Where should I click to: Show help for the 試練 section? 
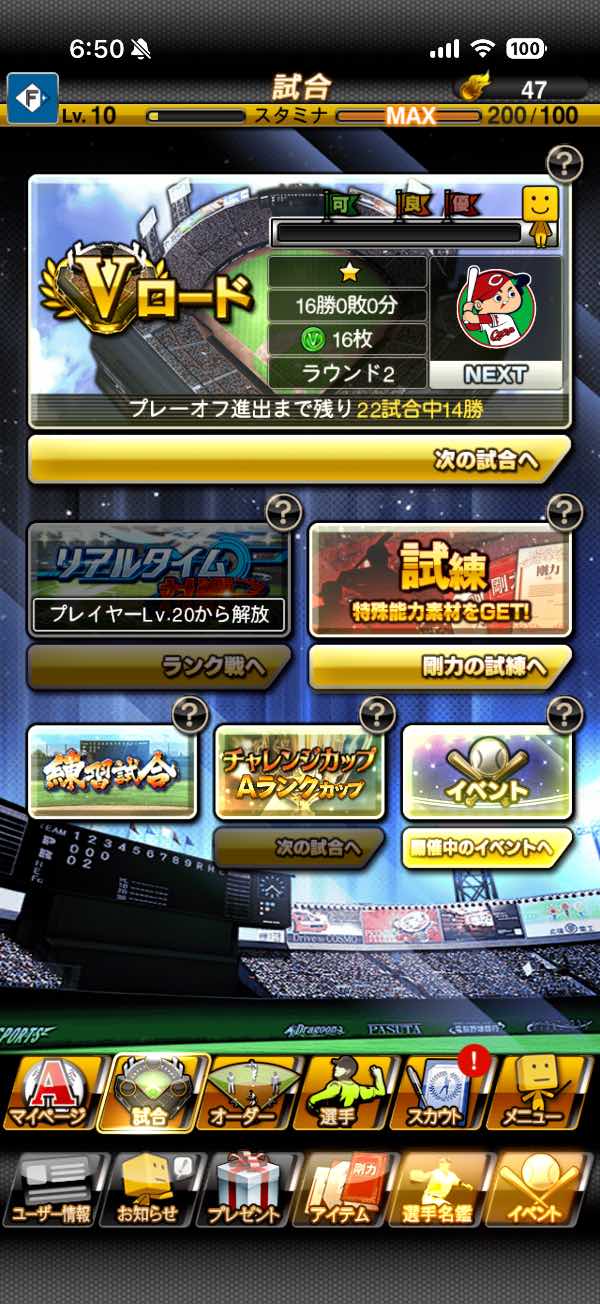click(x=565, y=513)
